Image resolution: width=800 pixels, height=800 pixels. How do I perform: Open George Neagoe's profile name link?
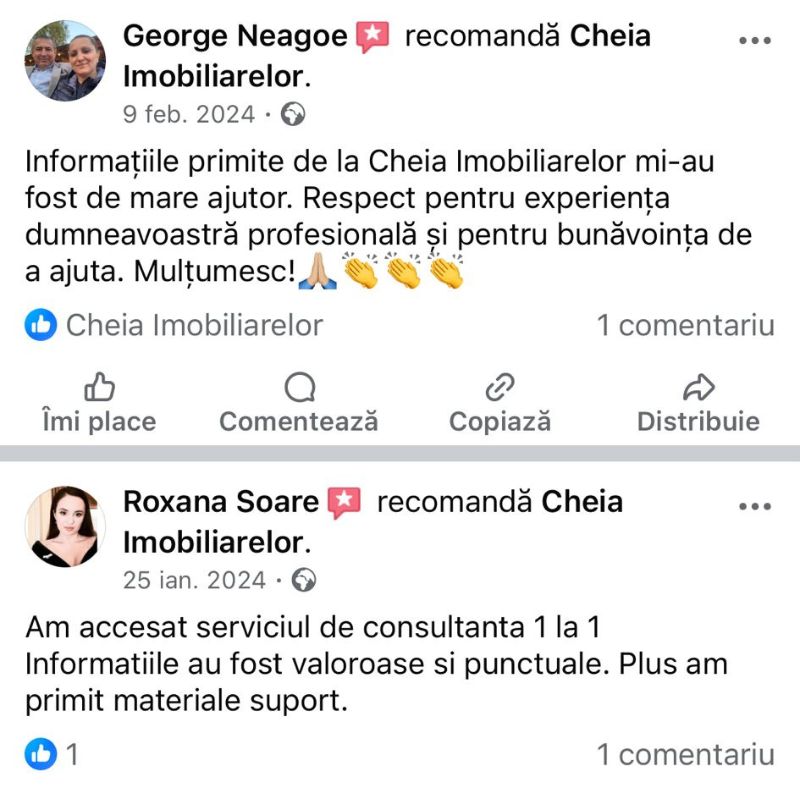click(x=234, y=37)
